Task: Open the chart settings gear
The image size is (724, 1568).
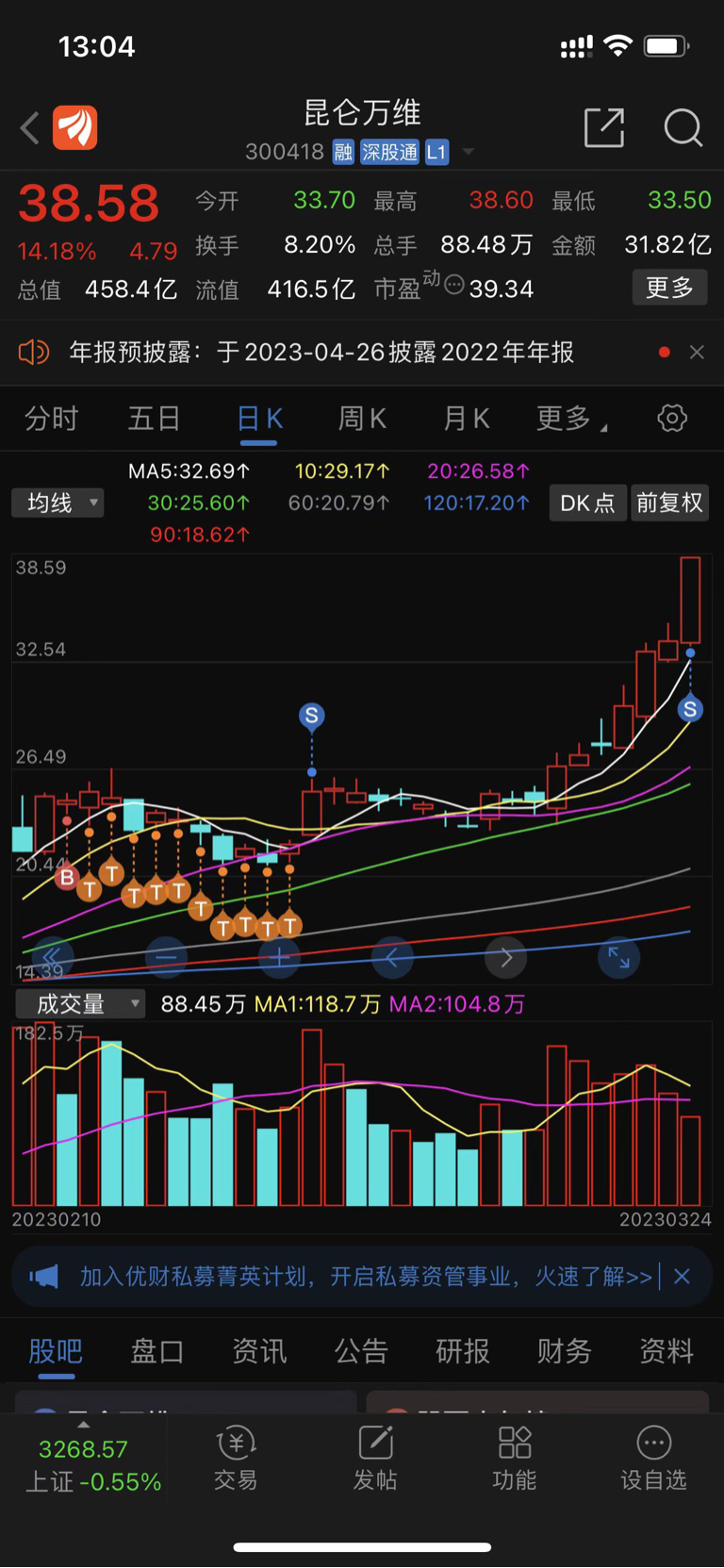Action: pos(671,418)
